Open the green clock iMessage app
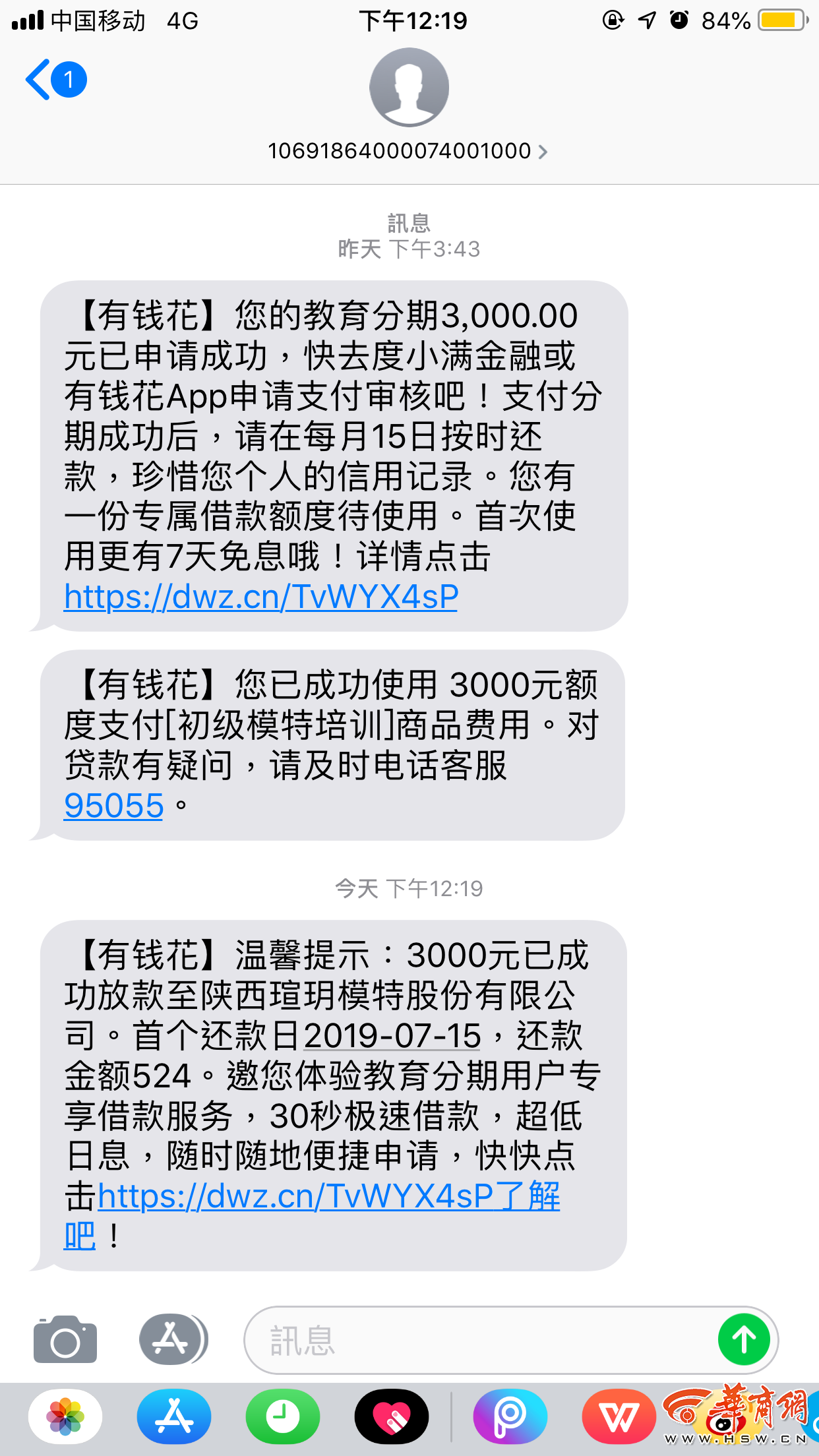This screenshot has height=1456, width=819. (283, 1416)
